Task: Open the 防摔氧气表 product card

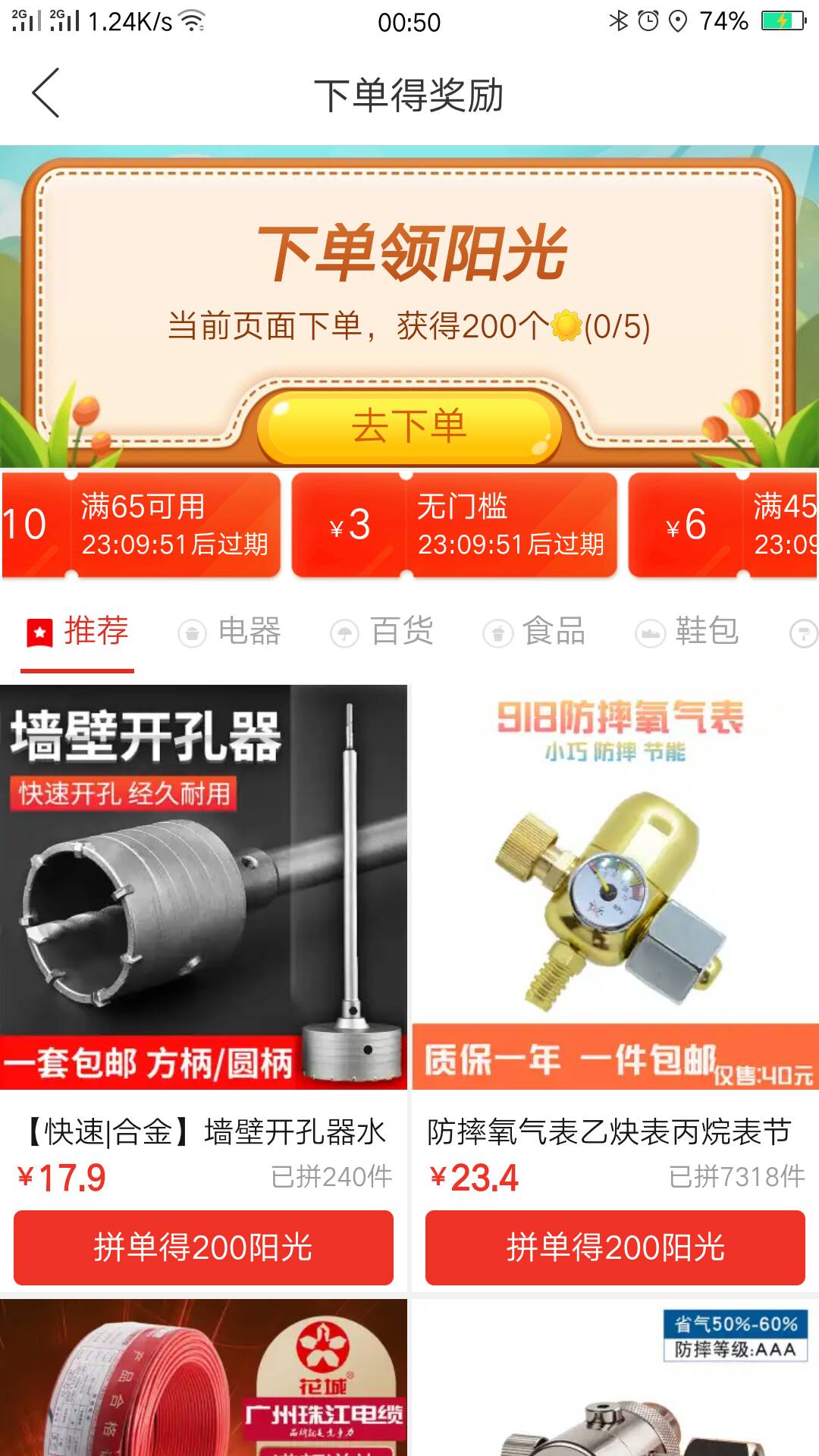Action: (615, 887)
